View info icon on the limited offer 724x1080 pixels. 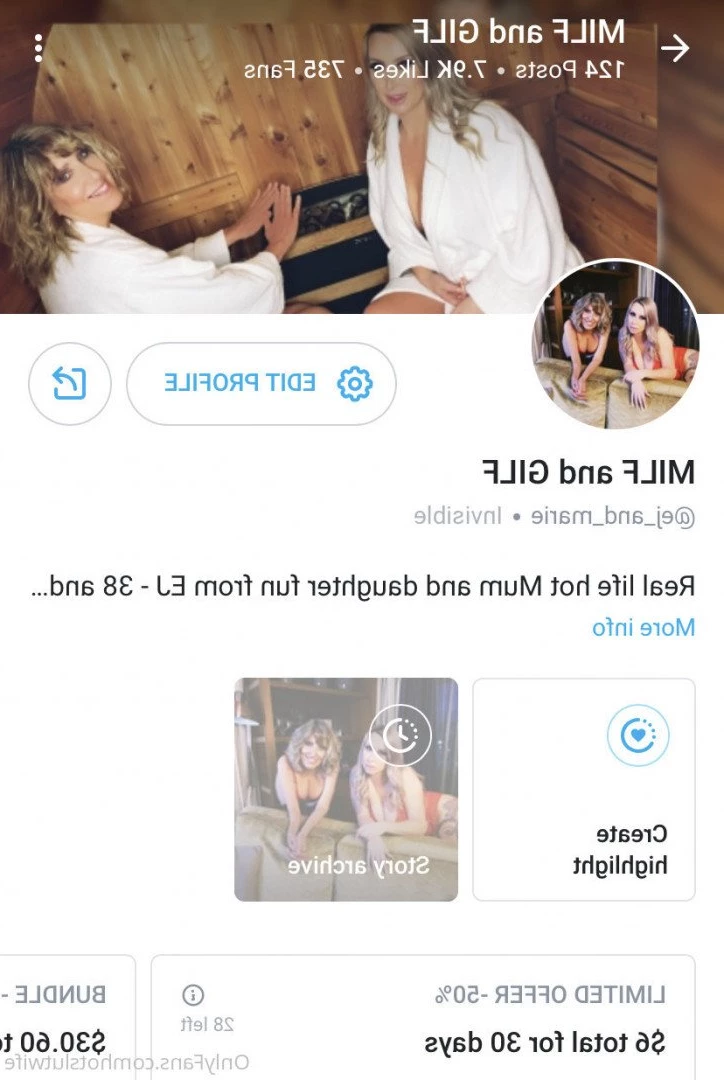click(193, 995)
